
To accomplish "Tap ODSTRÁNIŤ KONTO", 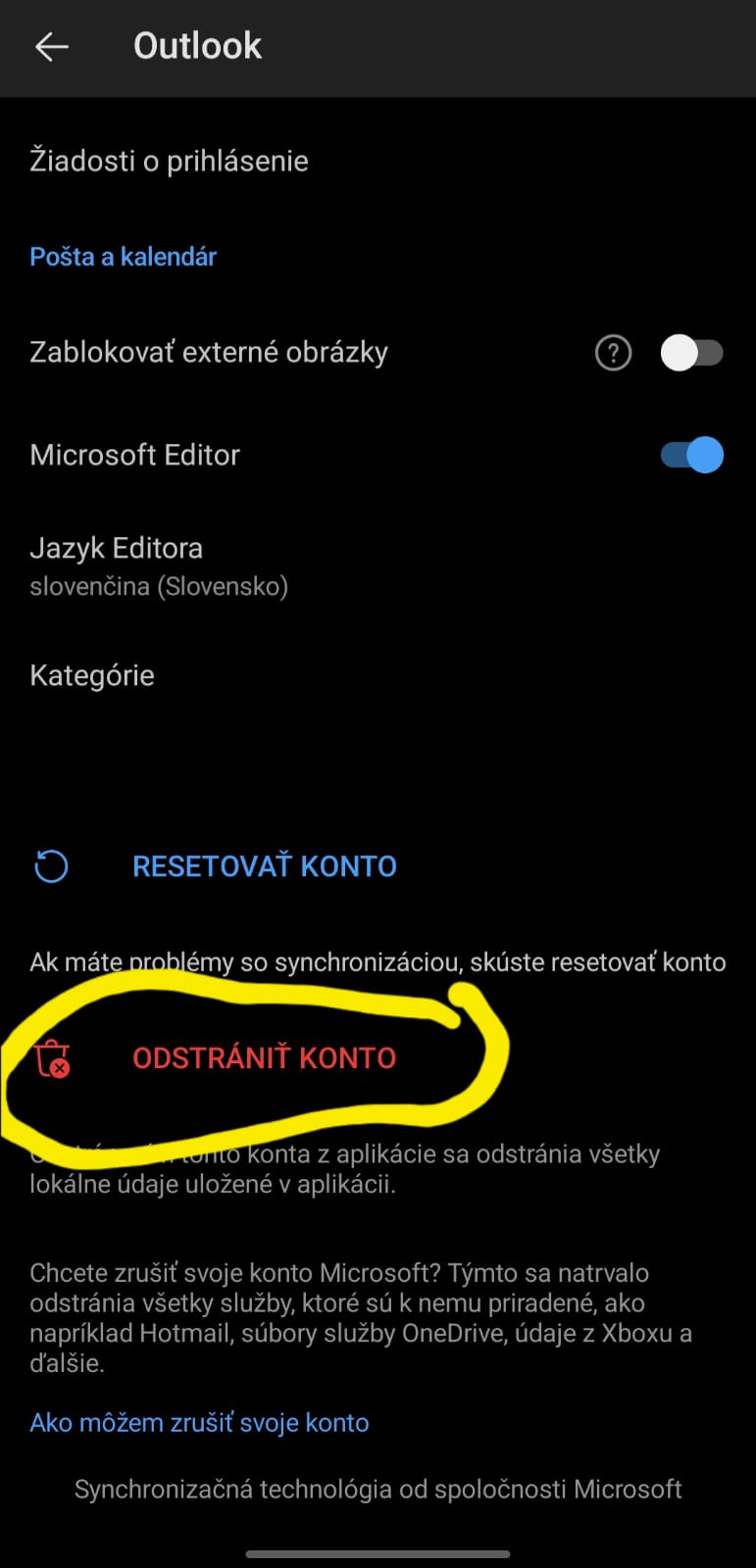I will pos(264,1058).
